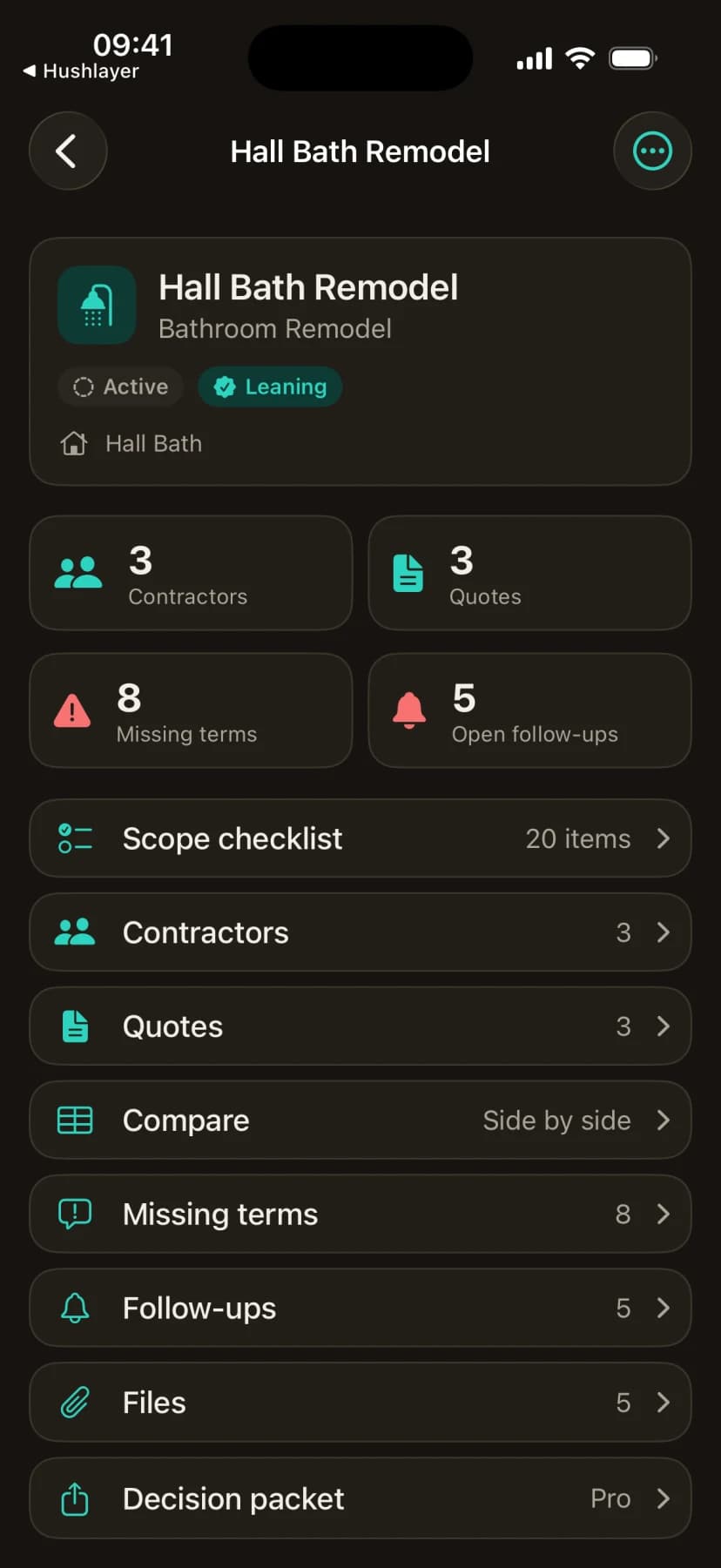Open the Contractors list row
Screen dimensions: 721x1568
pyautogui.click(x=360, y=932)
